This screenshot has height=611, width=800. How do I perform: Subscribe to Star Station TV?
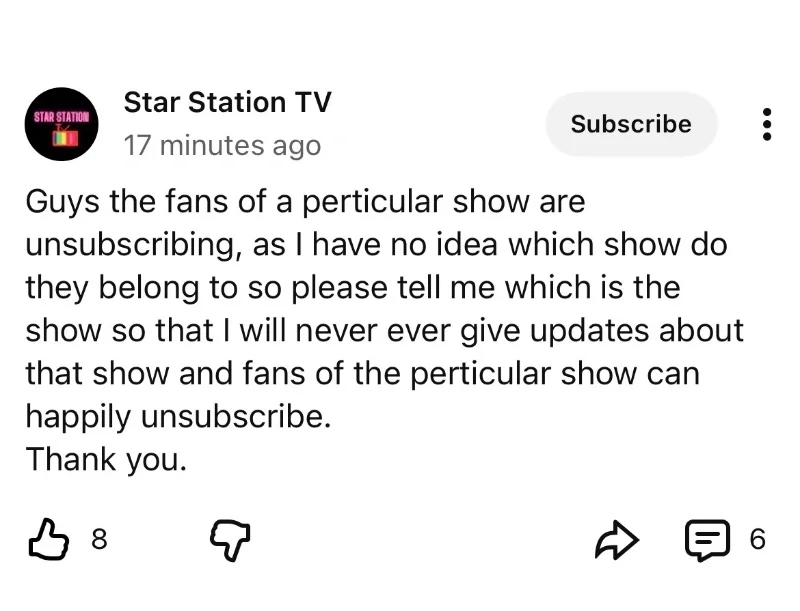click(x=630, y=124)
